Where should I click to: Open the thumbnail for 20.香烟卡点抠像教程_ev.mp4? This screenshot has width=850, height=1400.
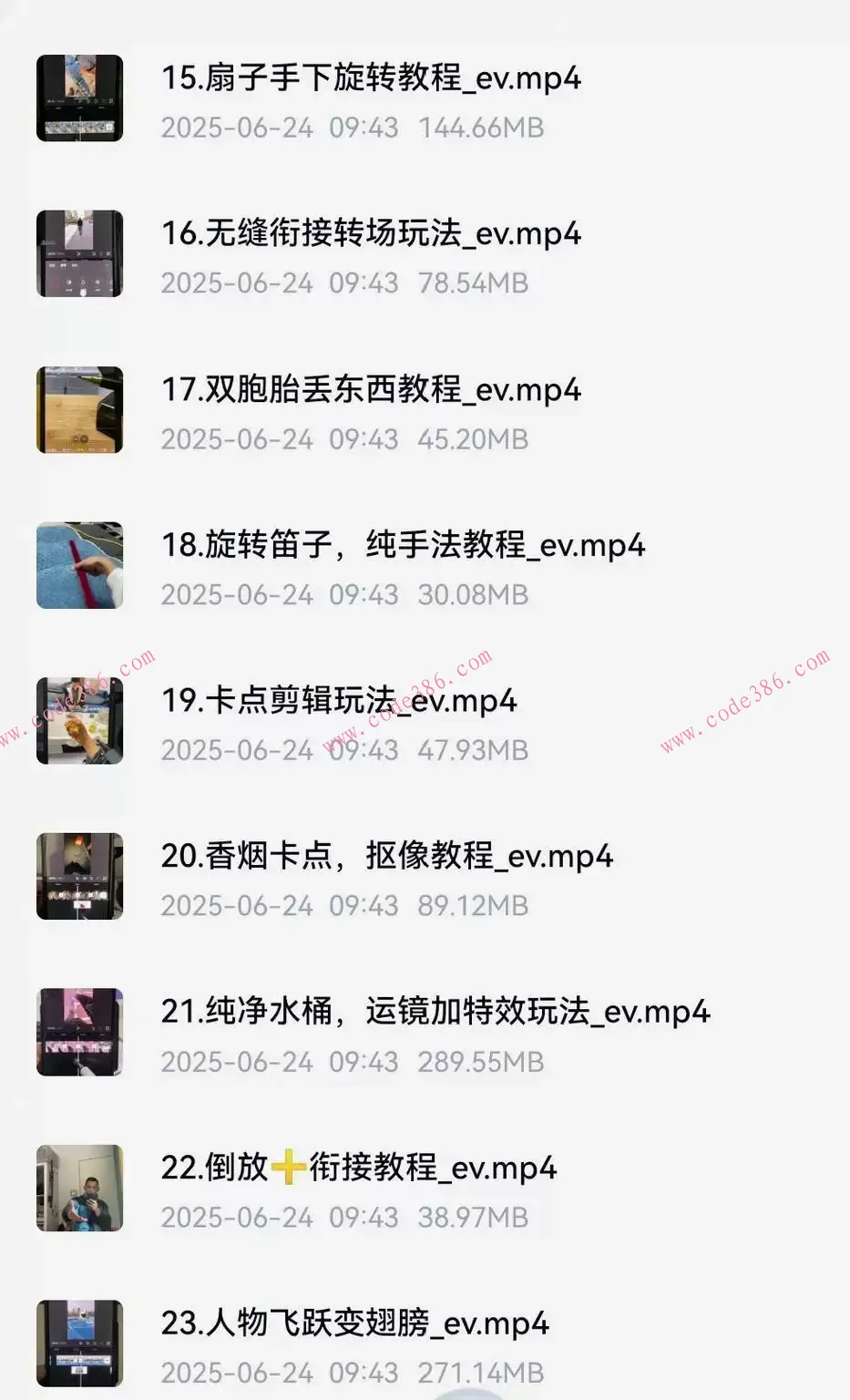point(78,877)
